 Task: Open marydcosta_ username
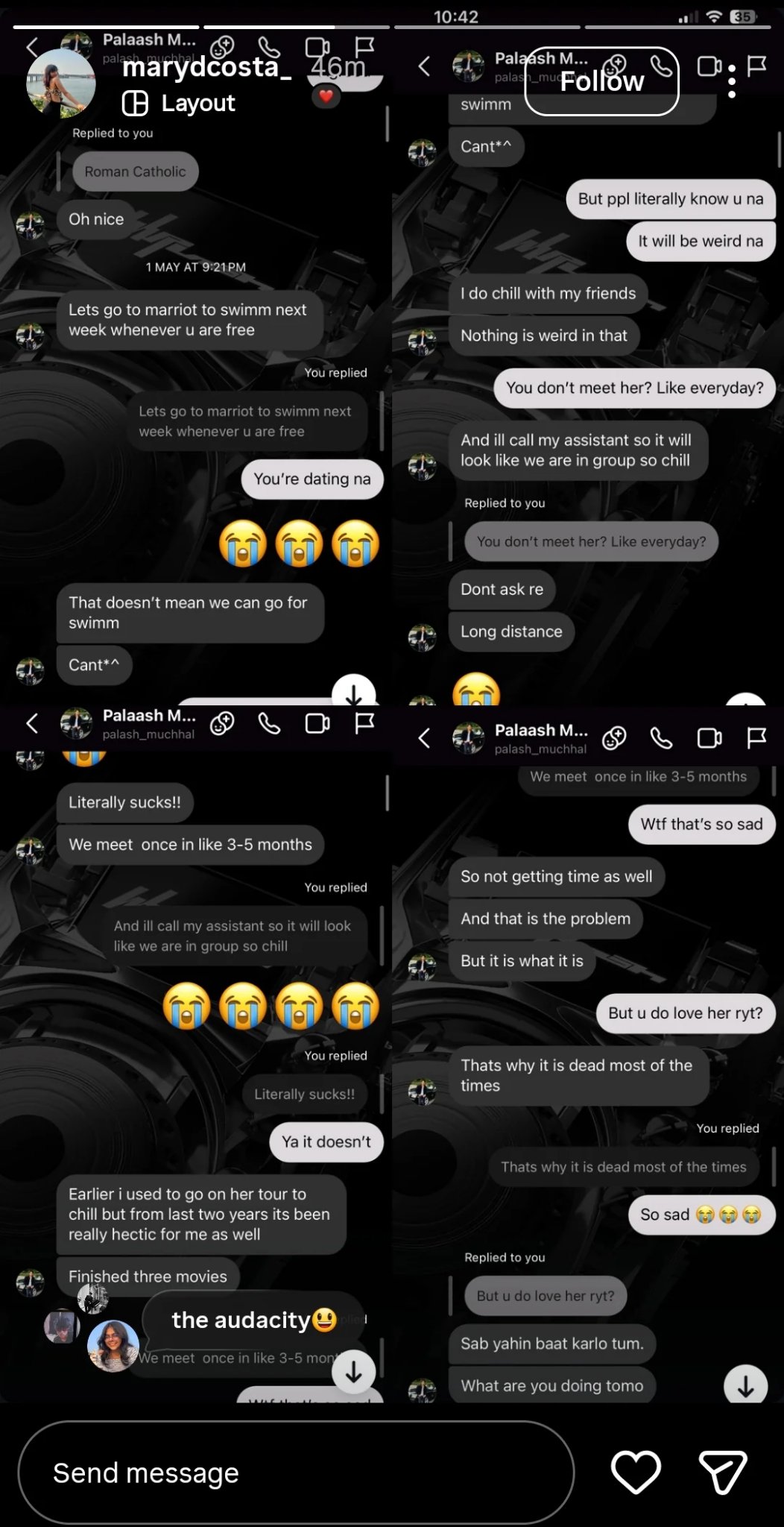tap(206, 67)
